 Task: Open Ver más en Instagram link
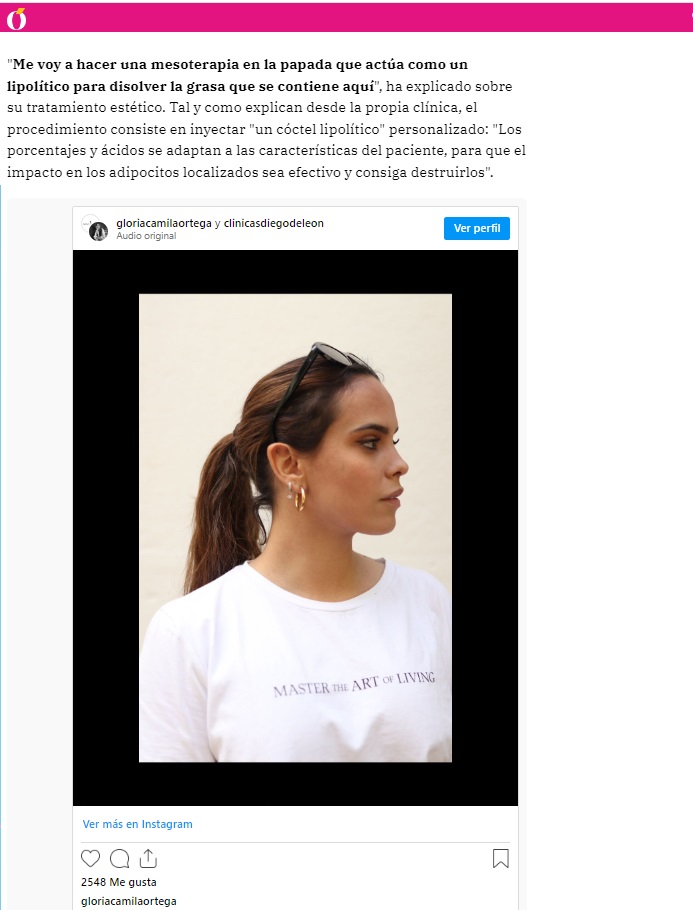(137, 824)
